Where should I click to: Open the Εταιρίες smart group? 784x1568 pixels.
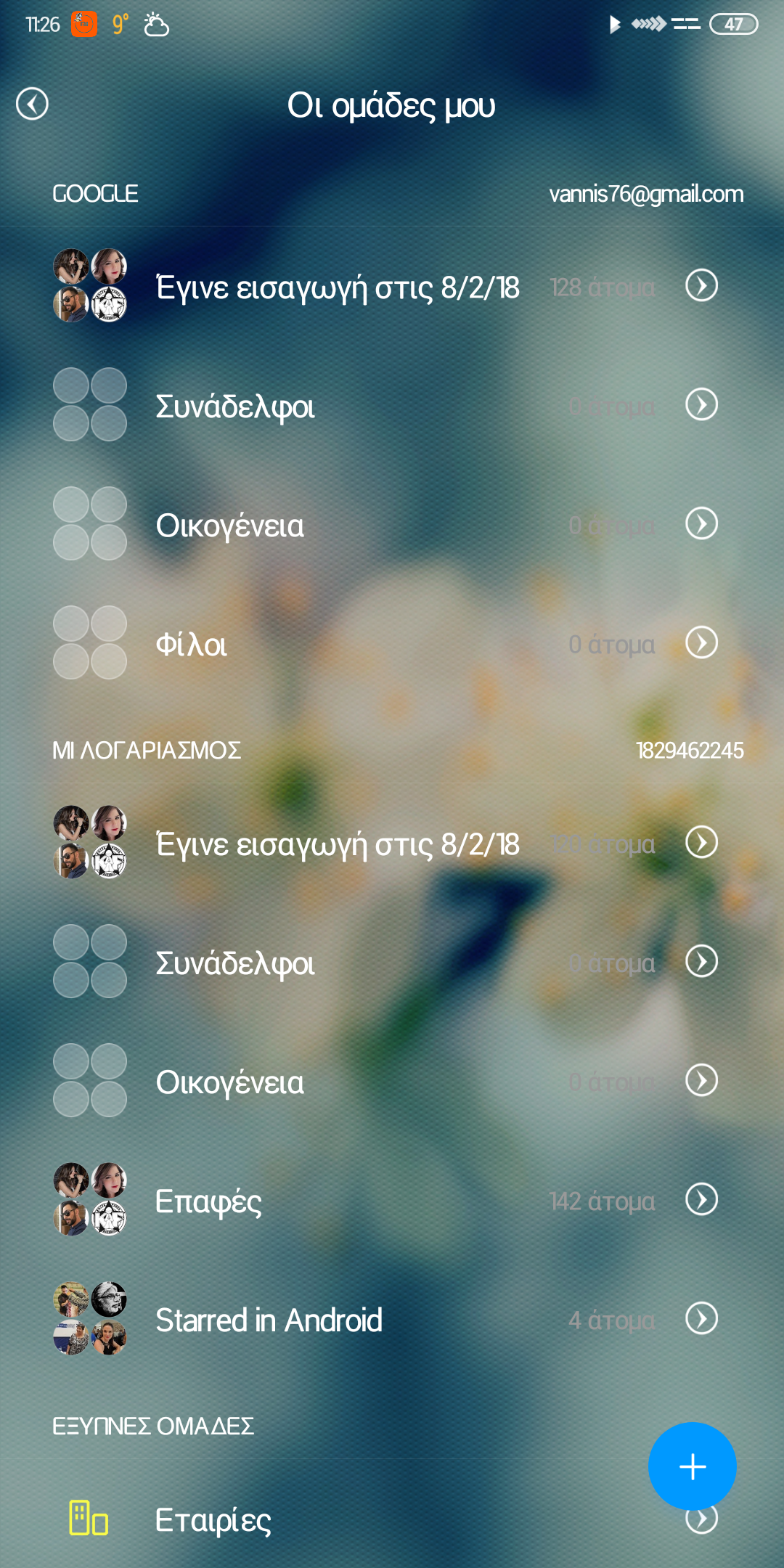click(290, 1519)
